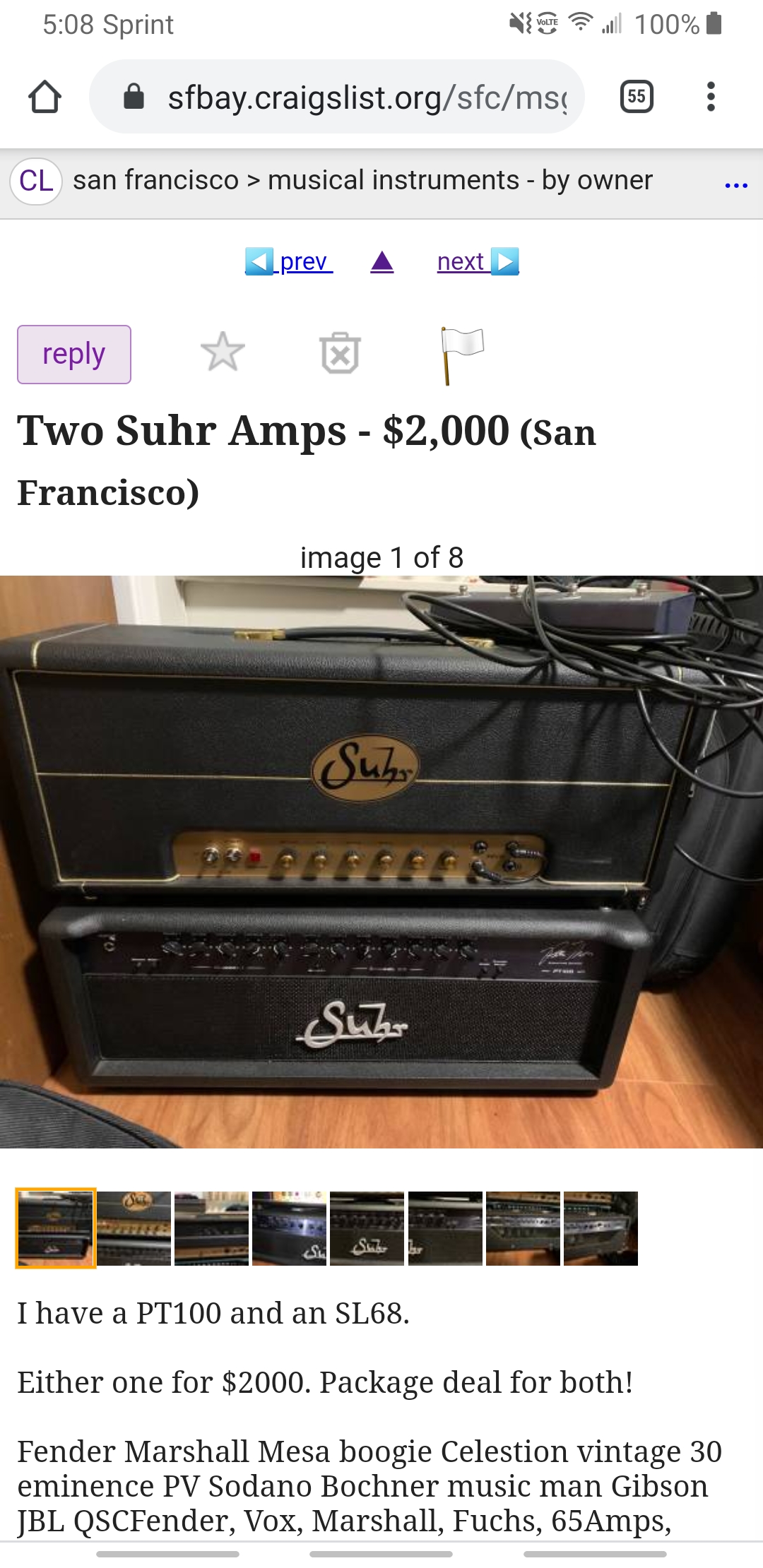
Task: Select the fourth image thumbnail
Action: [x=290, y=1228]
